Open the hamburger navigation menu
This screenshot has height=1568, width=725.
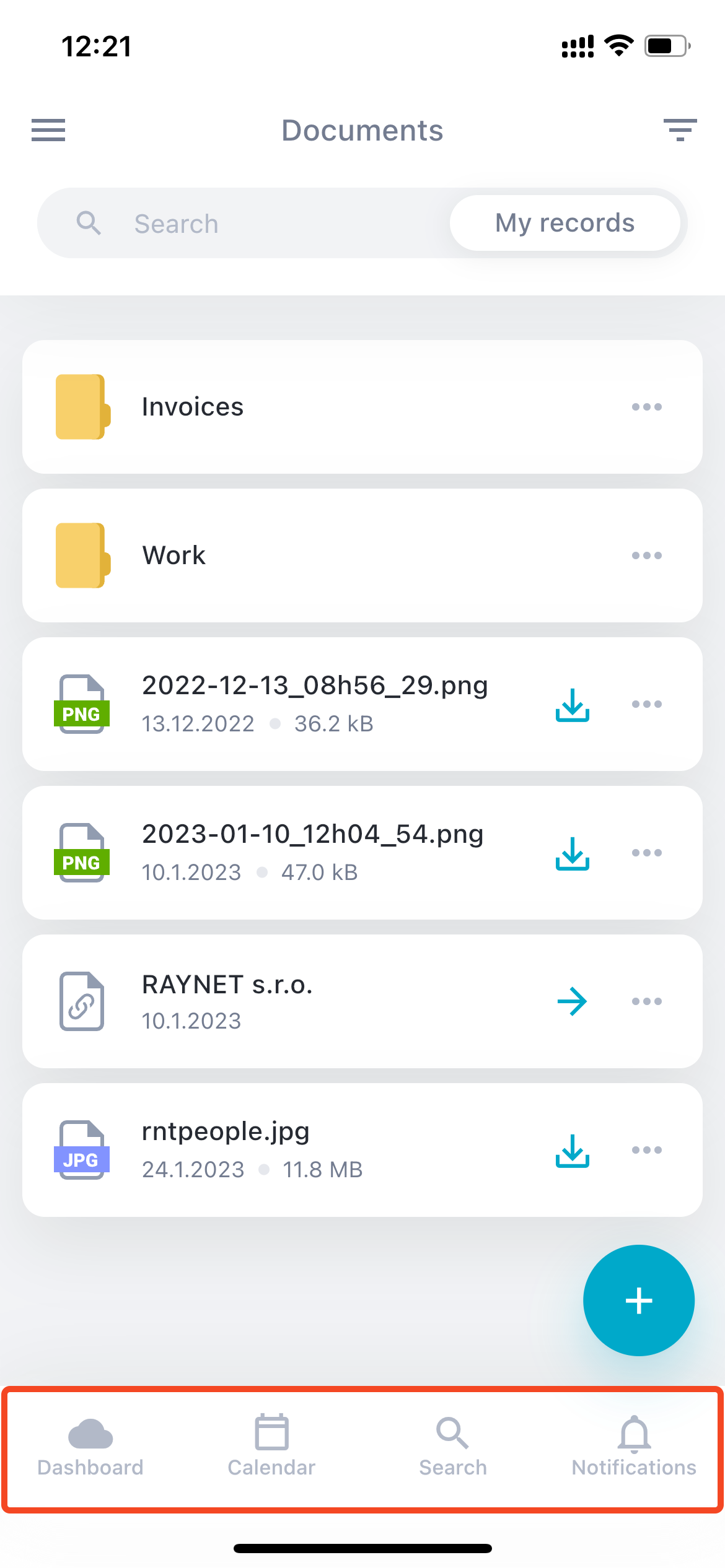point(48,131)
